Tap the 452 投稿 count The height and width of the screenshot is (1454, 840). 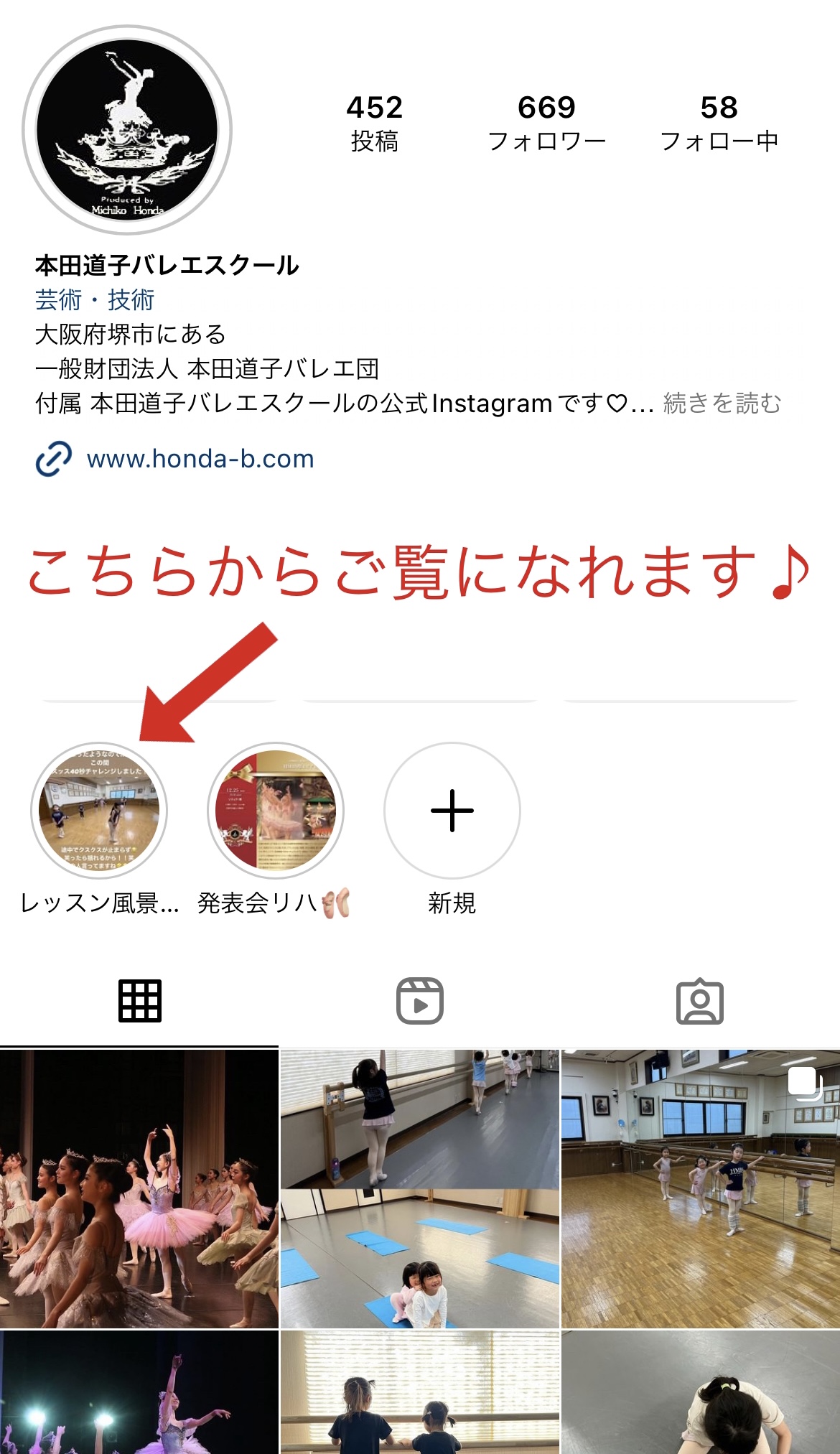click(x=374, y=123)
